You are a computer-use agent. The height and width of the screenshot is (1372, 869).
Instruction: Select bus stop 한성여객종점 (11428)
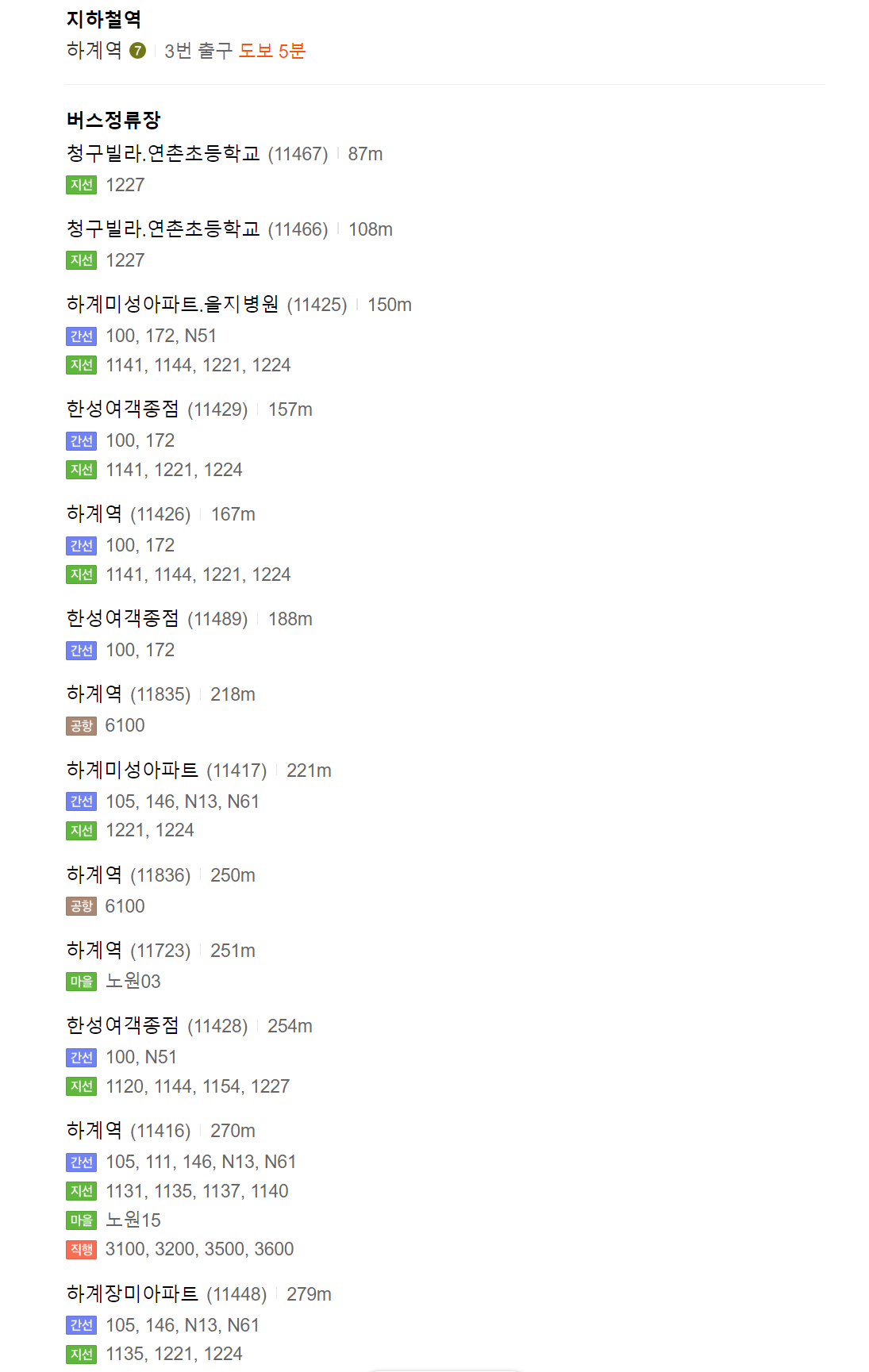point(123,1025)
